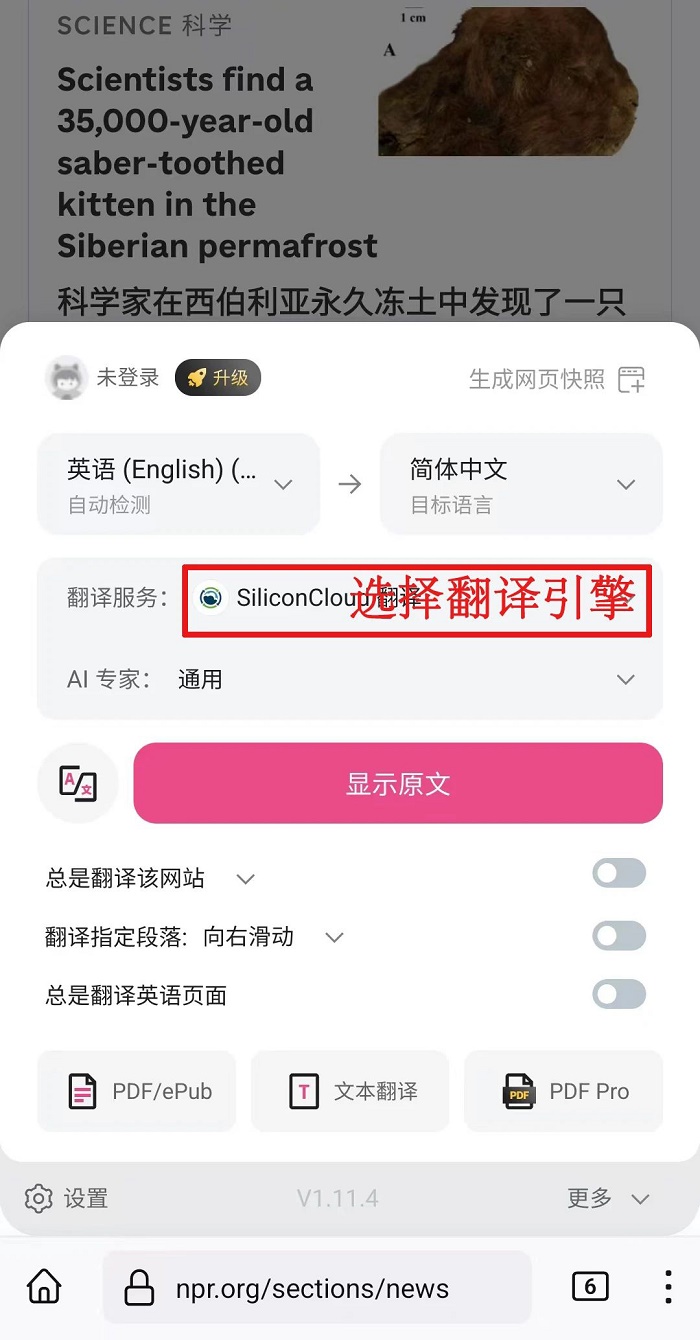700x1340 pixels.
Task: Enable 翻译指定段落 switch
Action: [x=619, y=936]
